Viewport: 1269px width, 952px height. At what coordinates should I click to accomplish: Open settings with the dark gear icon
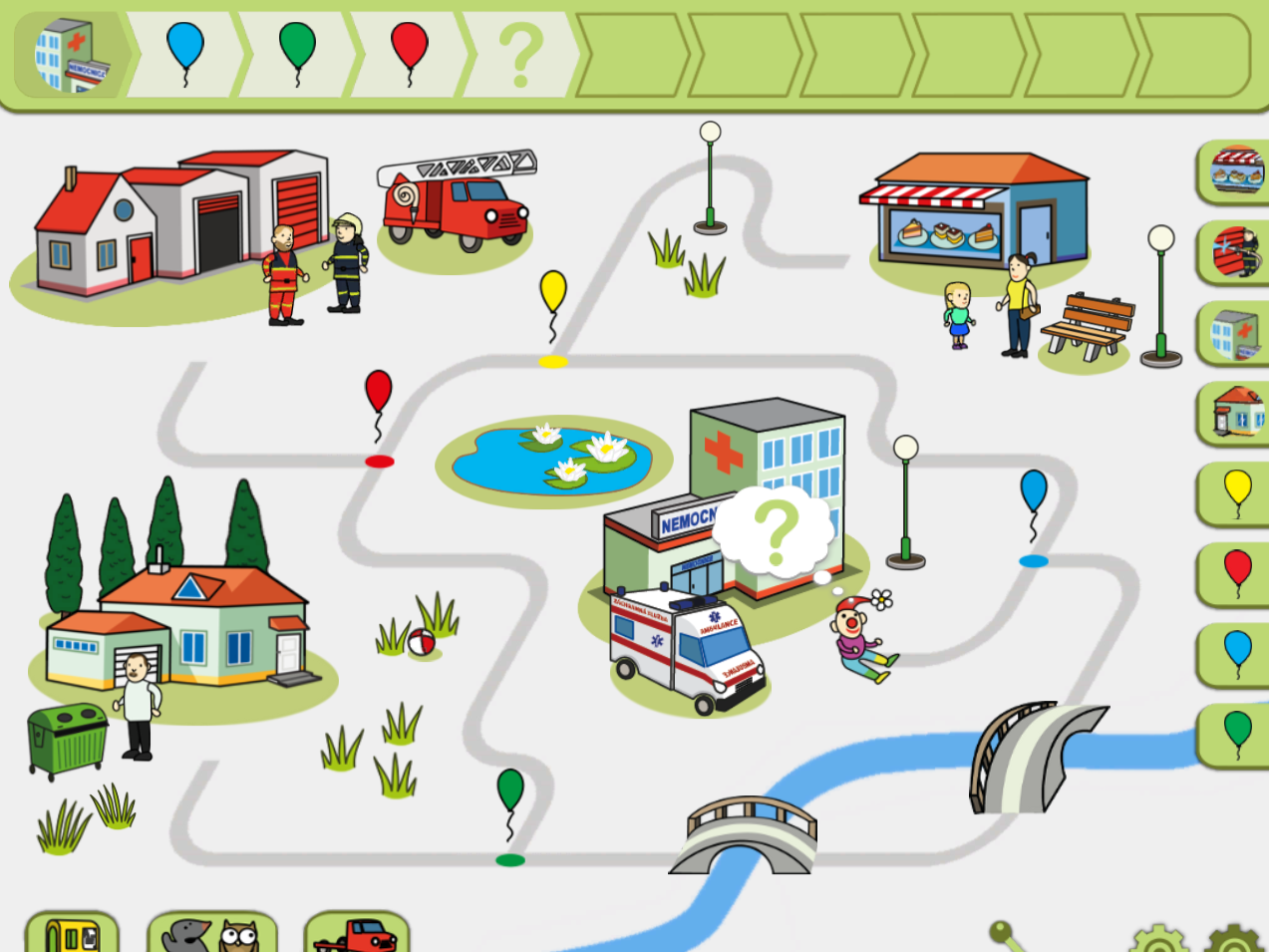pyautogui.click(x=1234, y=940)
